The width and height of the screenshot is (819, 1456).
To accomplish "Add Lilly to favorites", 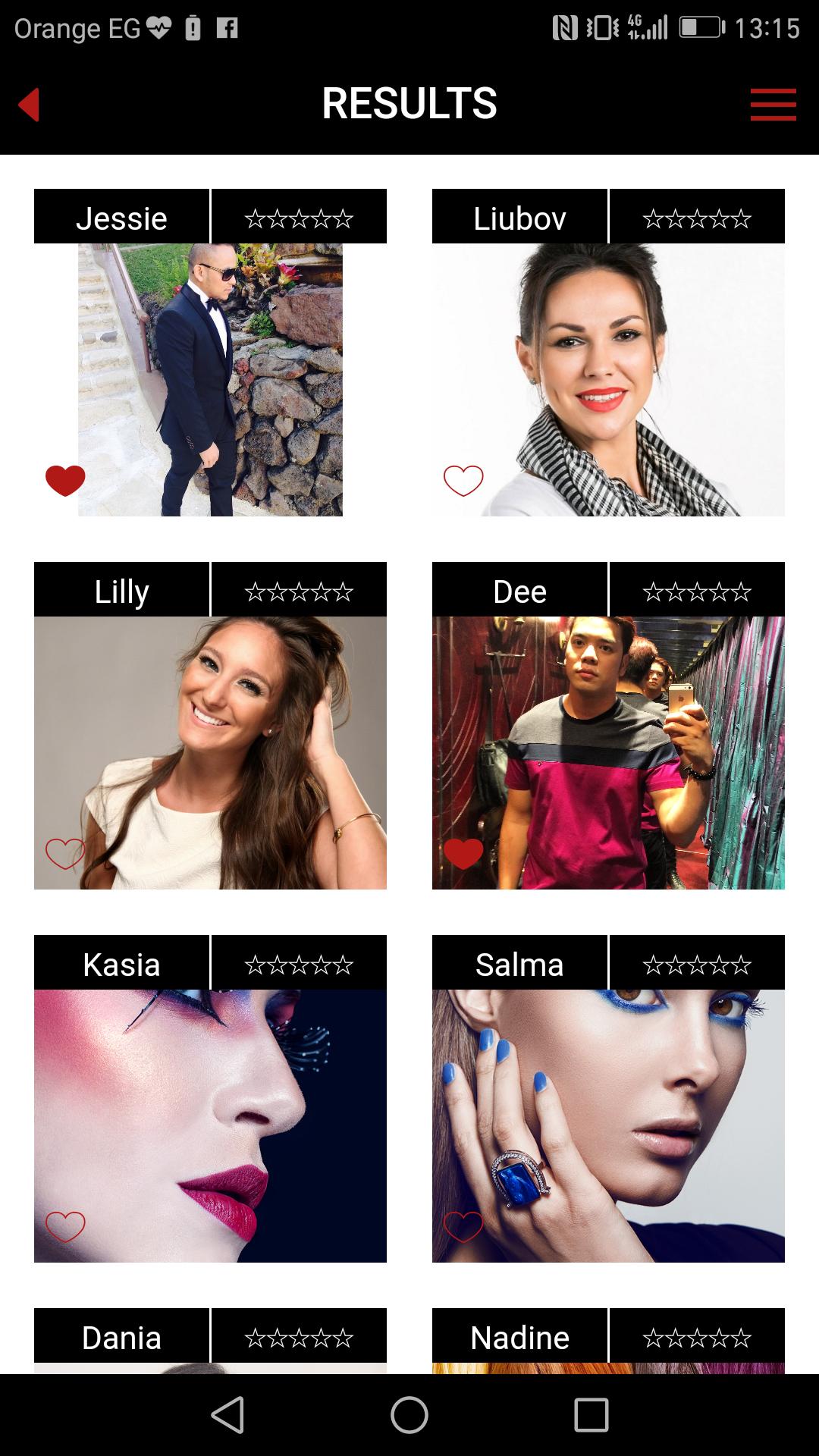I will [x=65, y=854].
